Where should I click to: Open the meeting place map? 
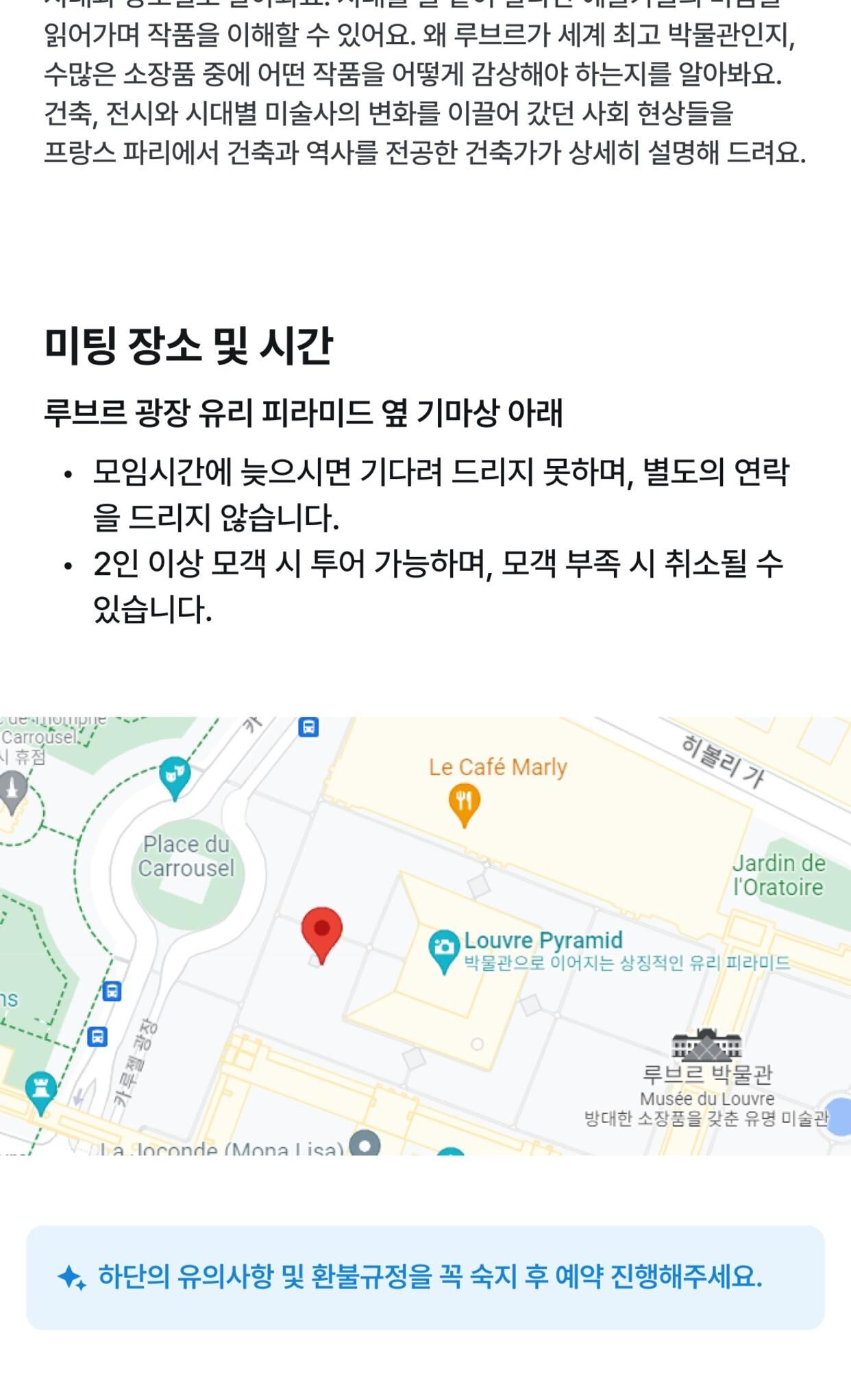click(425, 935)
